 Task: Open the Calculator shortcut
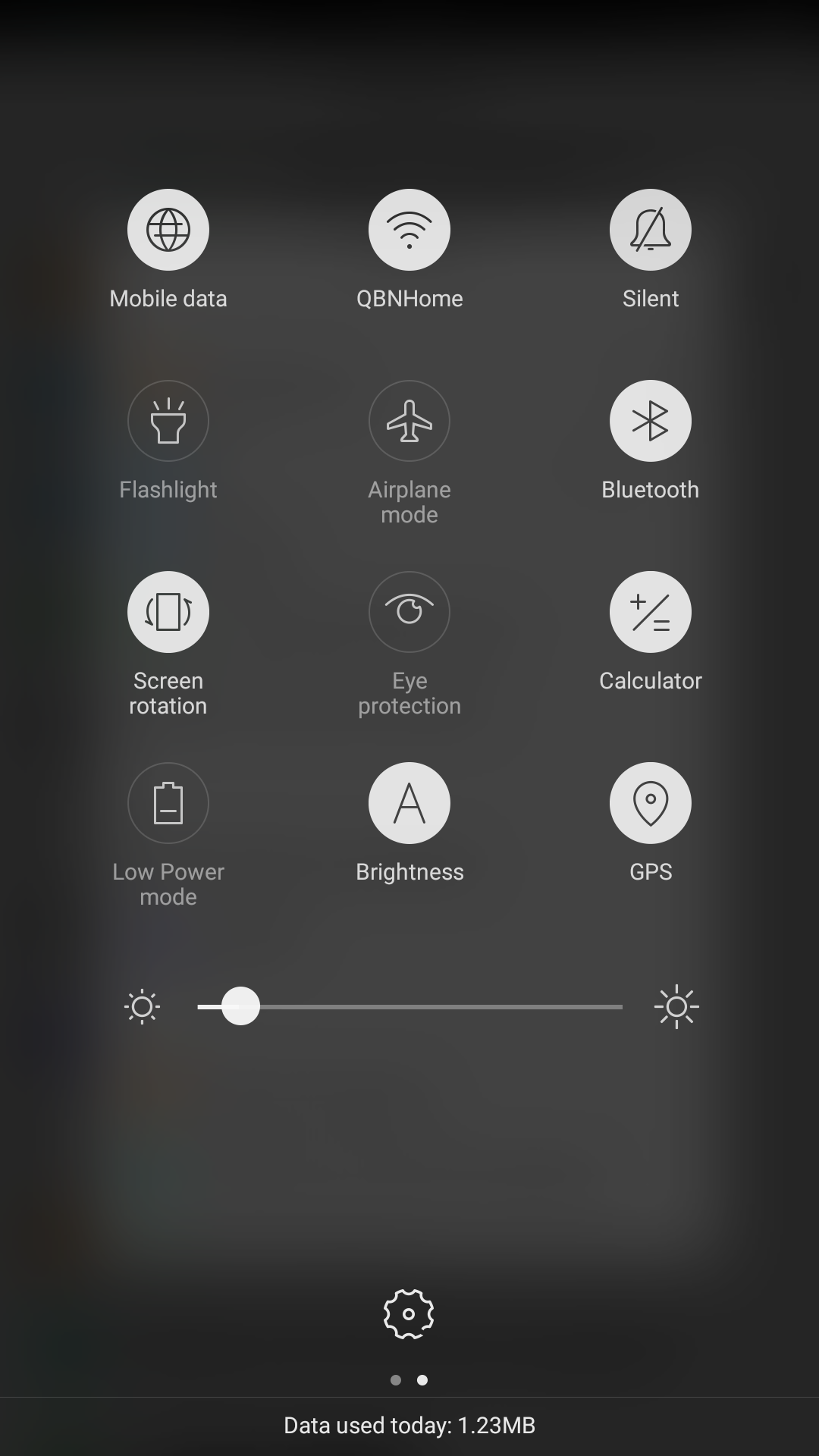point(651,612)
